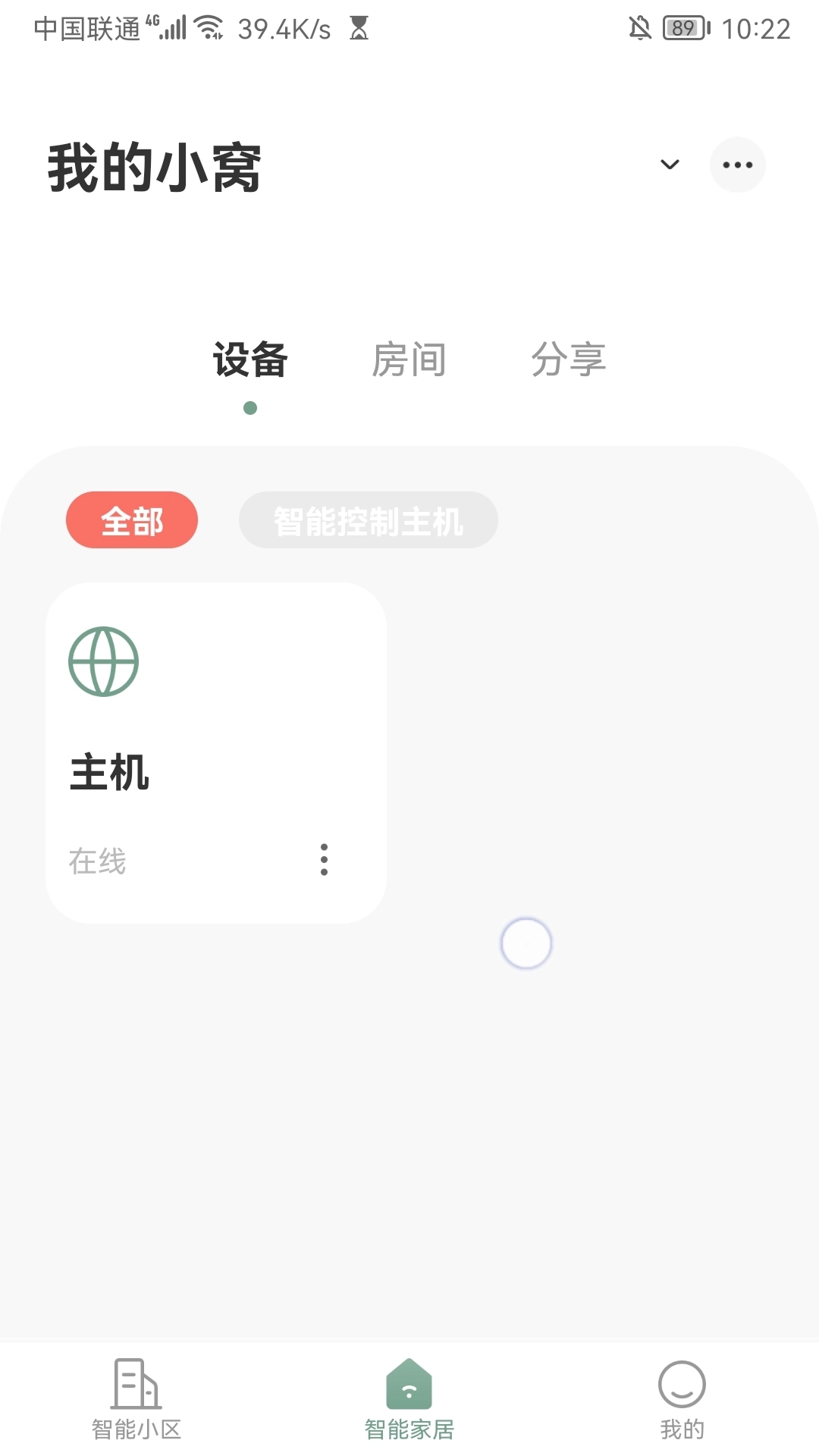This screenshot has height=1456, width=819.
Task: Open the 主机 card's vertical dots menu
Action: pos(324,859)
